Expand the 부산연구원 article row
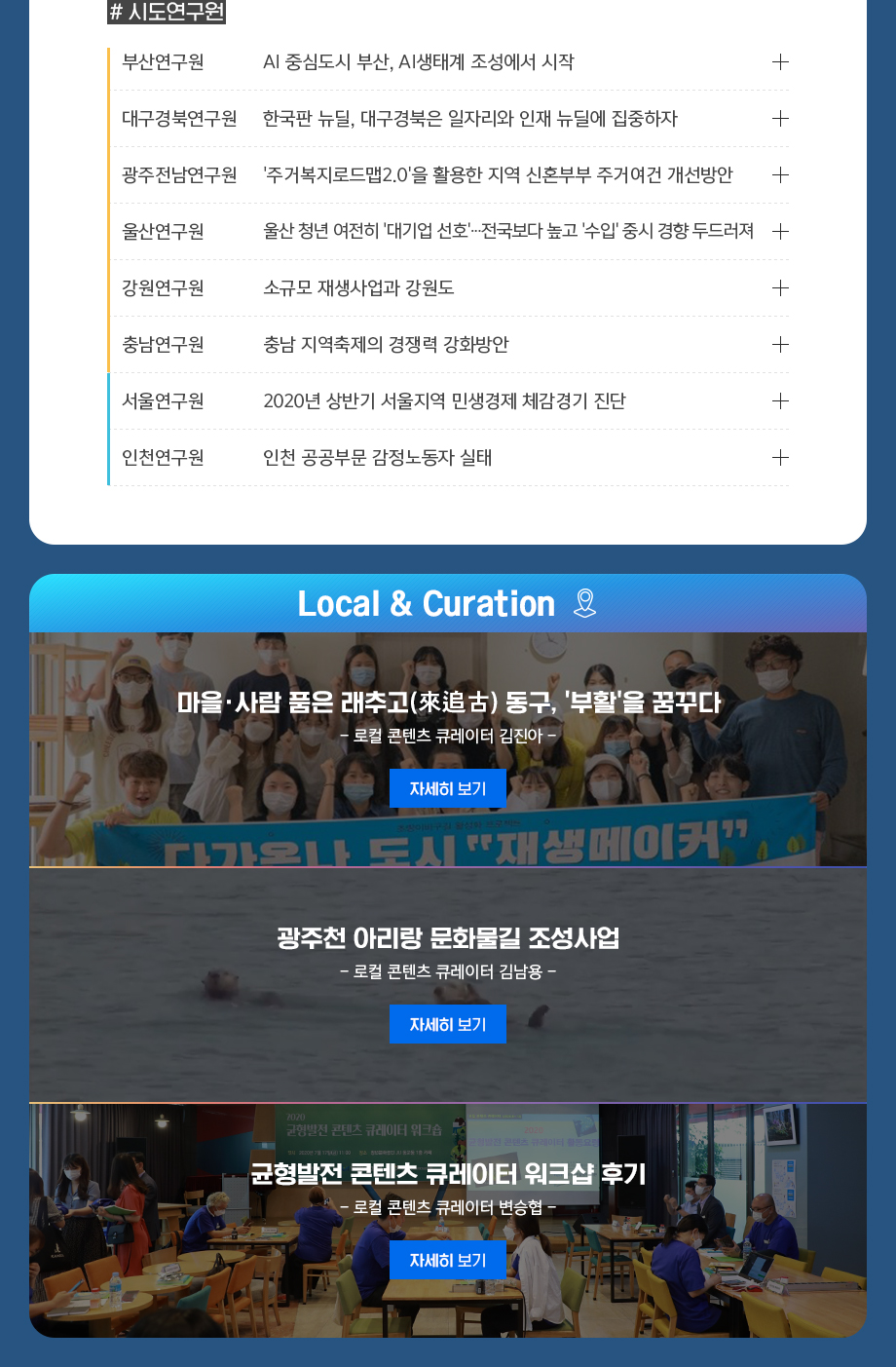896x1367 pixels. 780,62
